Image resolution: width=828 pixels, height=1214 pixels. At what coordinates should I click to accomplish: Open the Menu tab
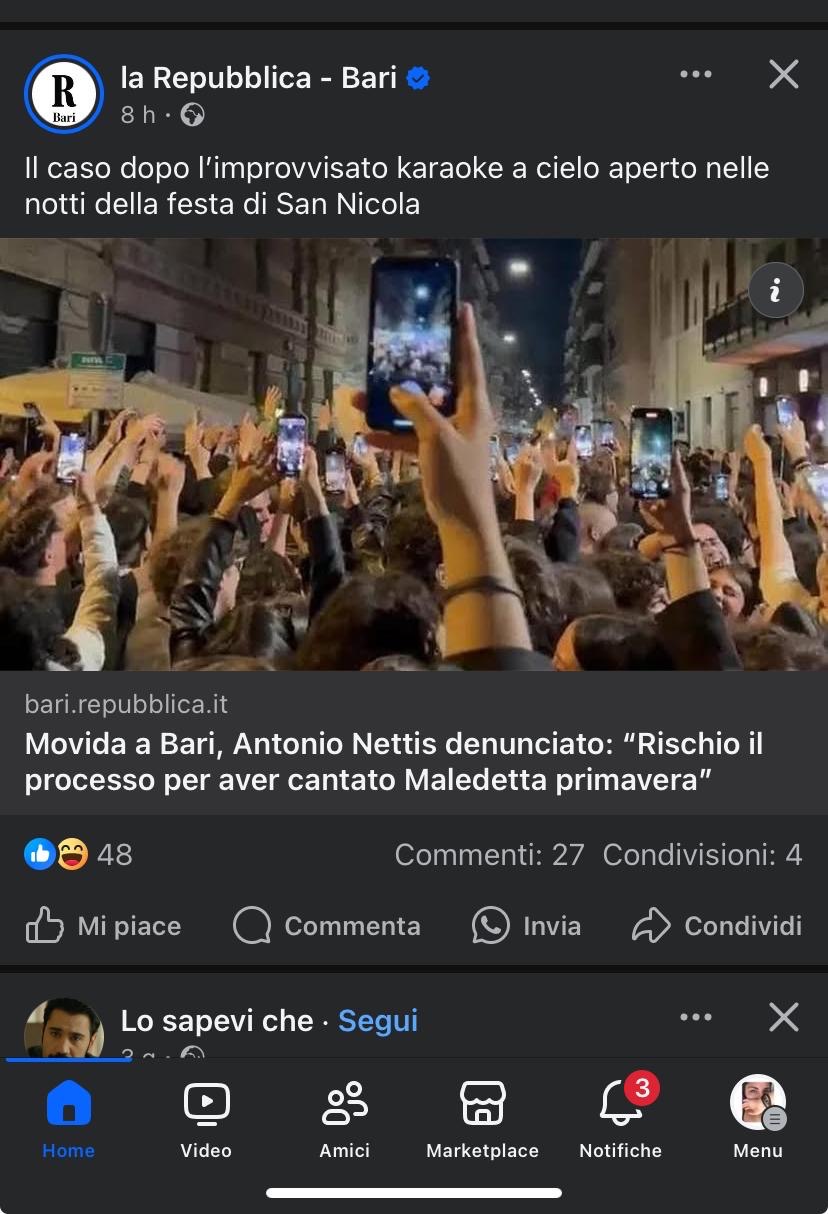(x=758, y=1121)
